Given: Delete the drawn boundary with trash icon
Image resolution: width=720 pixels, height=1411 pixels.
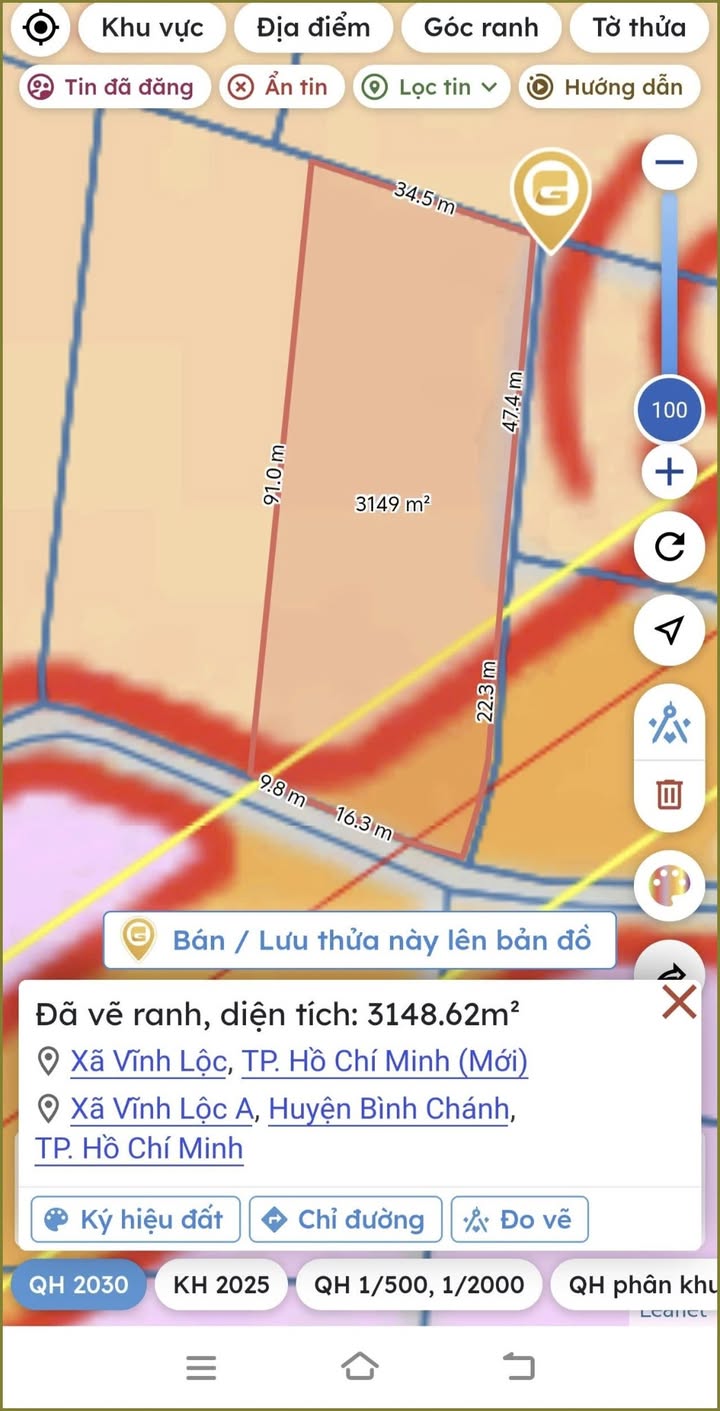Looking at the screenshot, I should click(x=669, y=795).
